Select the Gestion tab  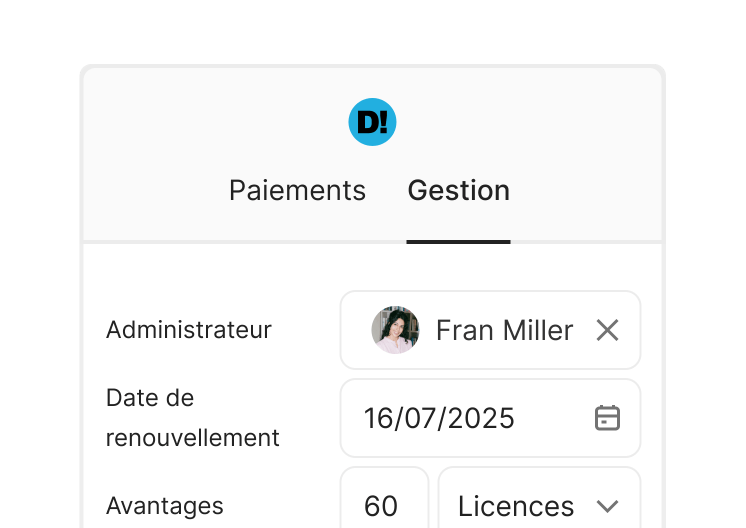point(458,190)
